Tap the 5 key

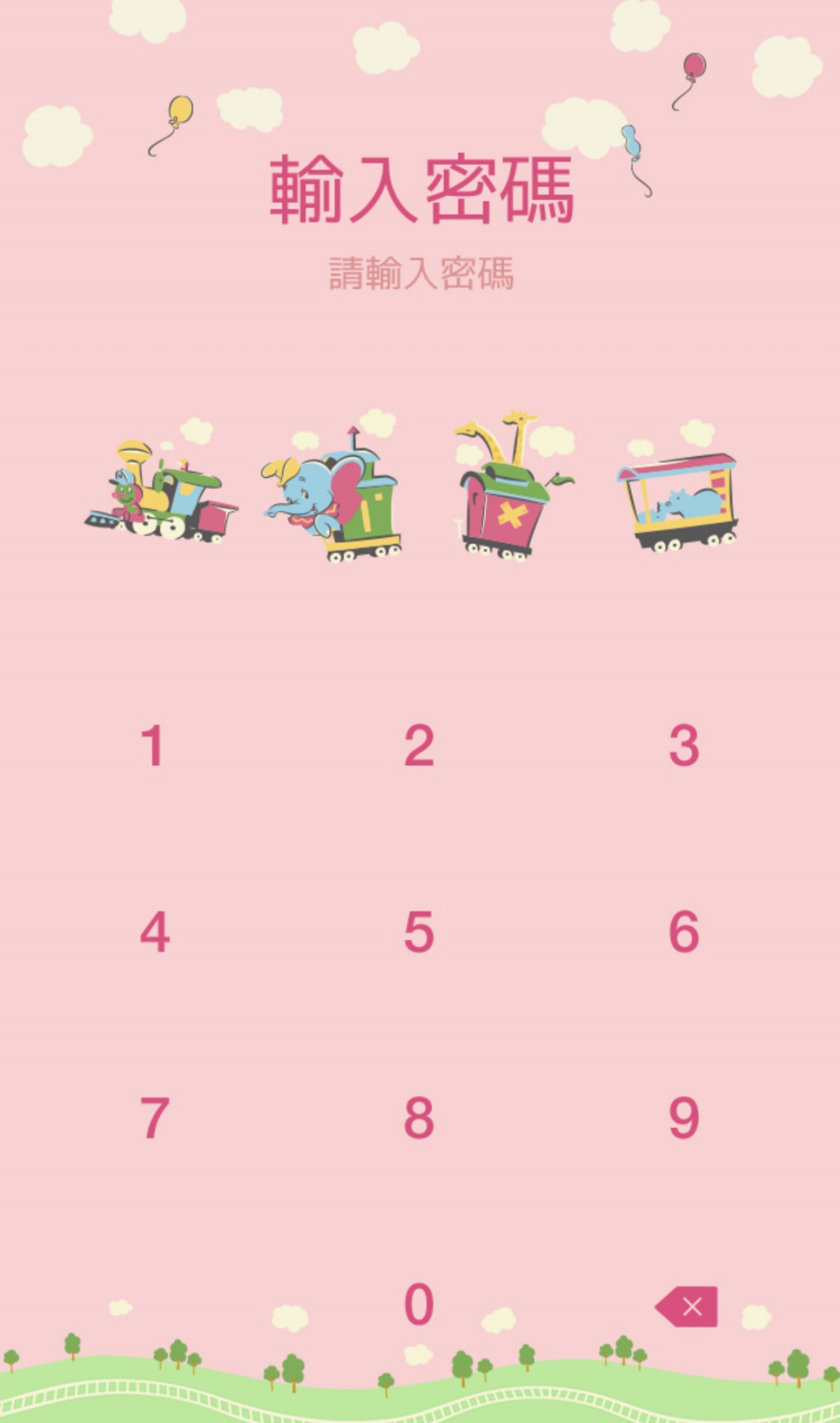click(x=419, y=932)
